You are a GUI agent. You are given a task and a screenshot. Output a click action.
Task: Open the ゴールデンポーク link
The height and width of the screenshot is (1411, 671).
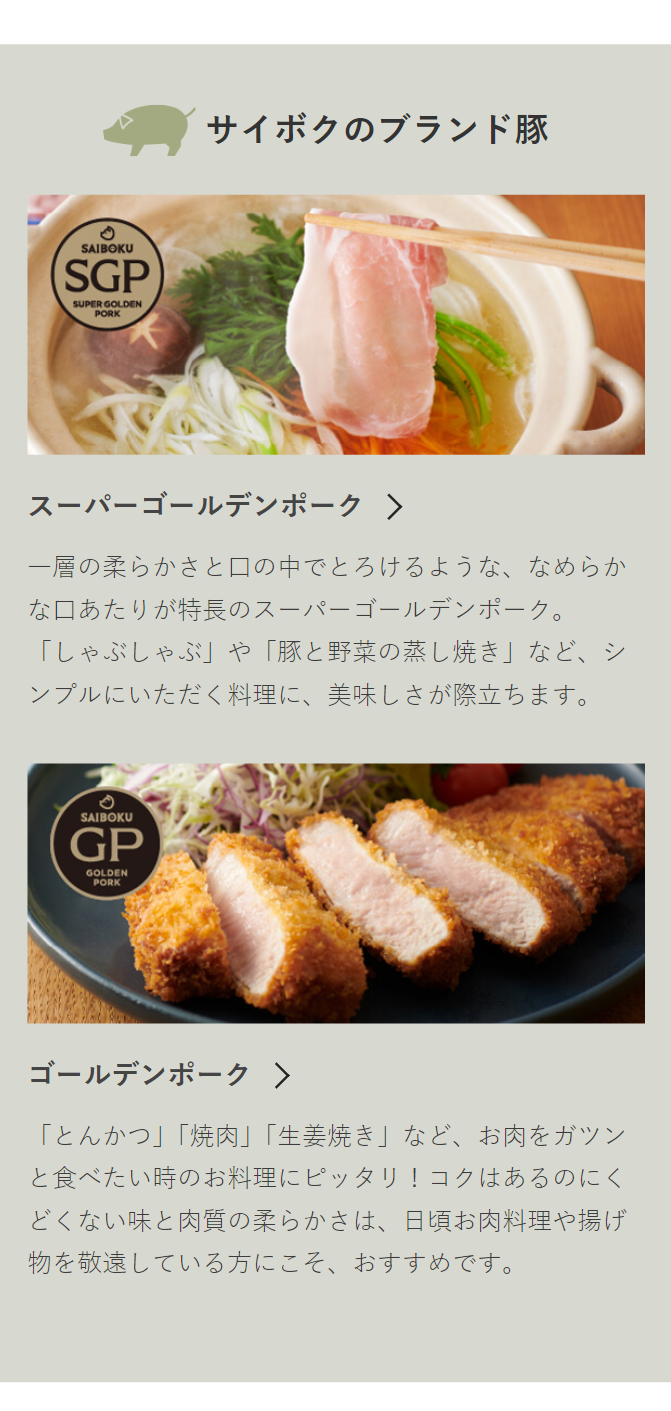click(158, 1075)
